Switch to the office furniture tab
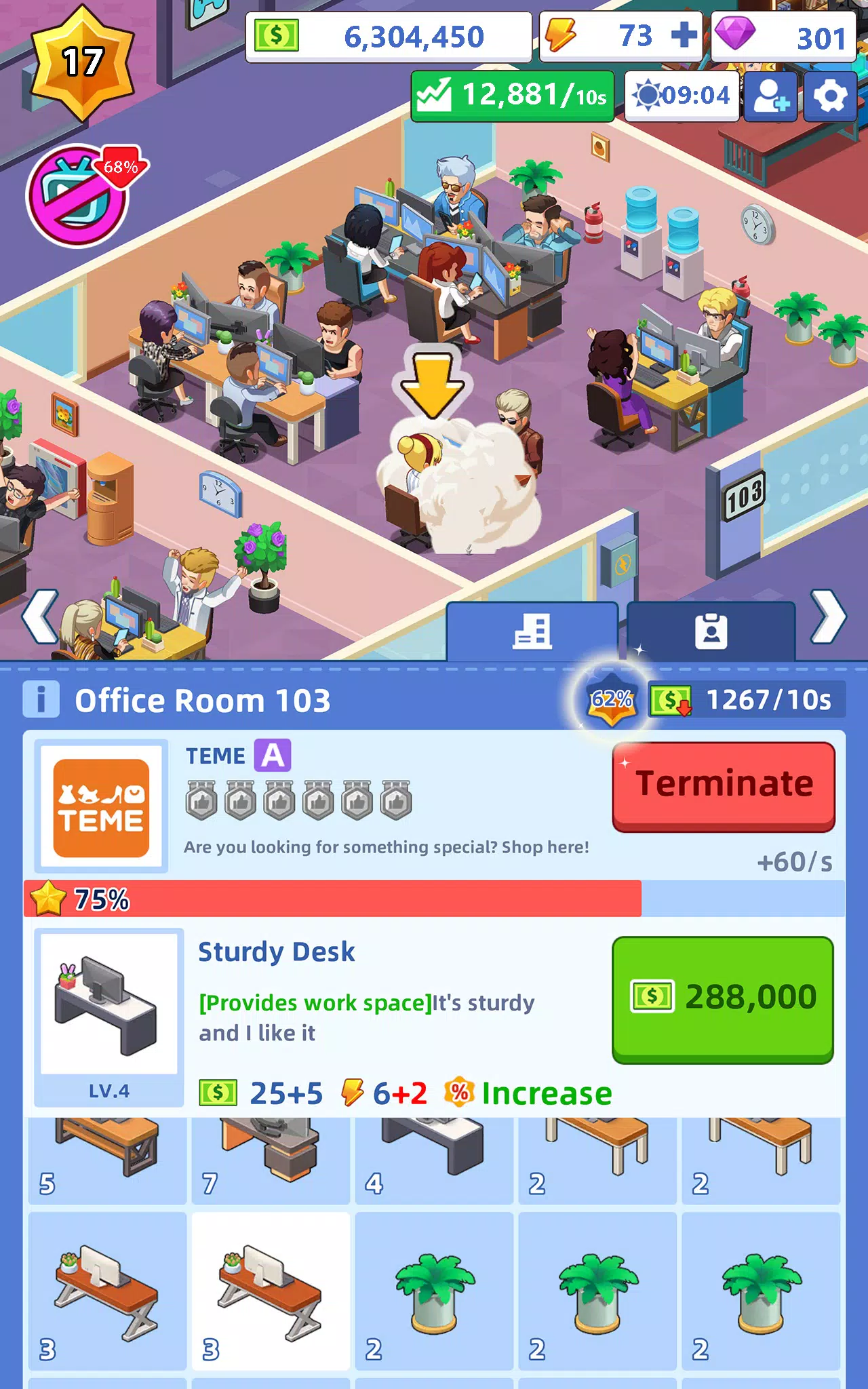 tap(532, 631)
